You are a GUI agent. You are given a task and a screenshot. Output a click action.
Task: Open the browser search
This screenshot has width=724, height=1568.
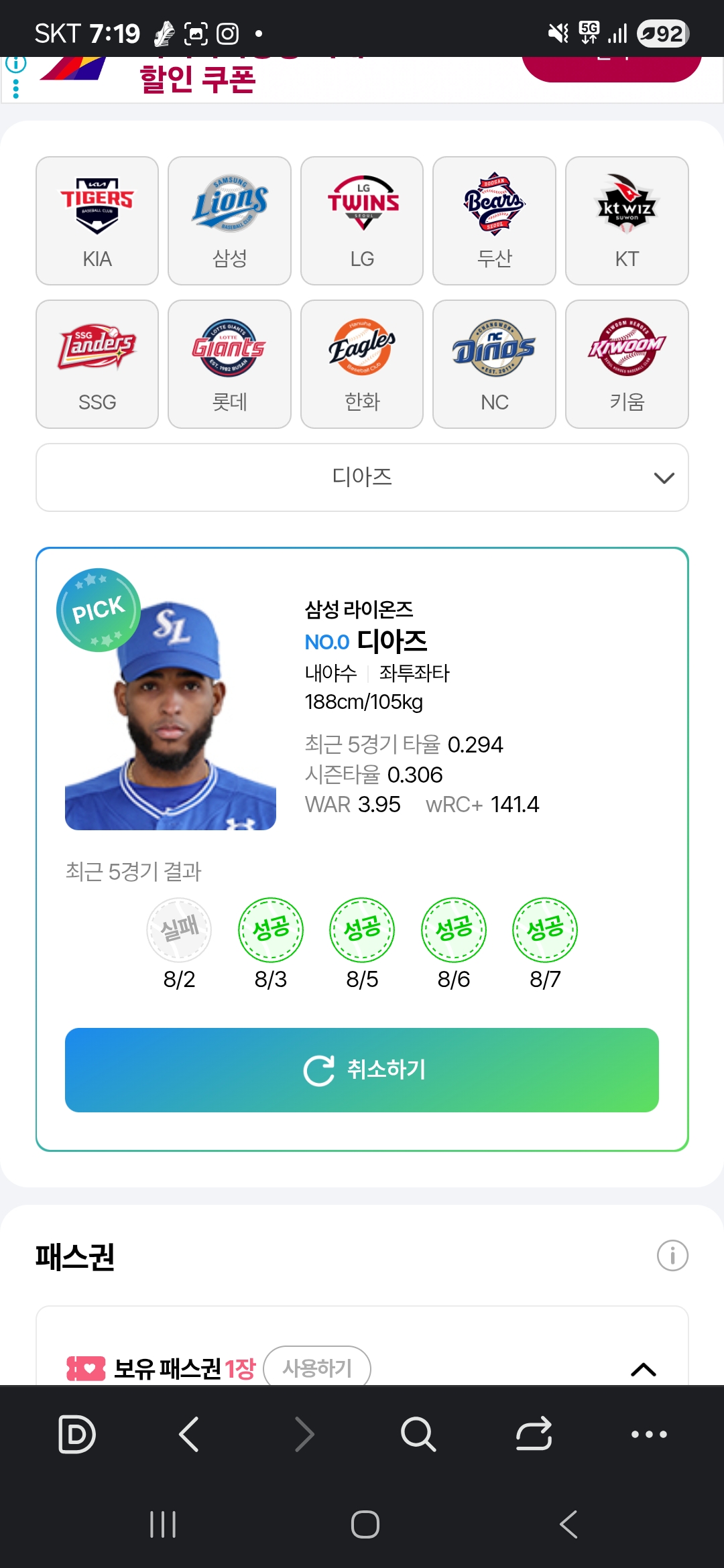pos(418,1434)
